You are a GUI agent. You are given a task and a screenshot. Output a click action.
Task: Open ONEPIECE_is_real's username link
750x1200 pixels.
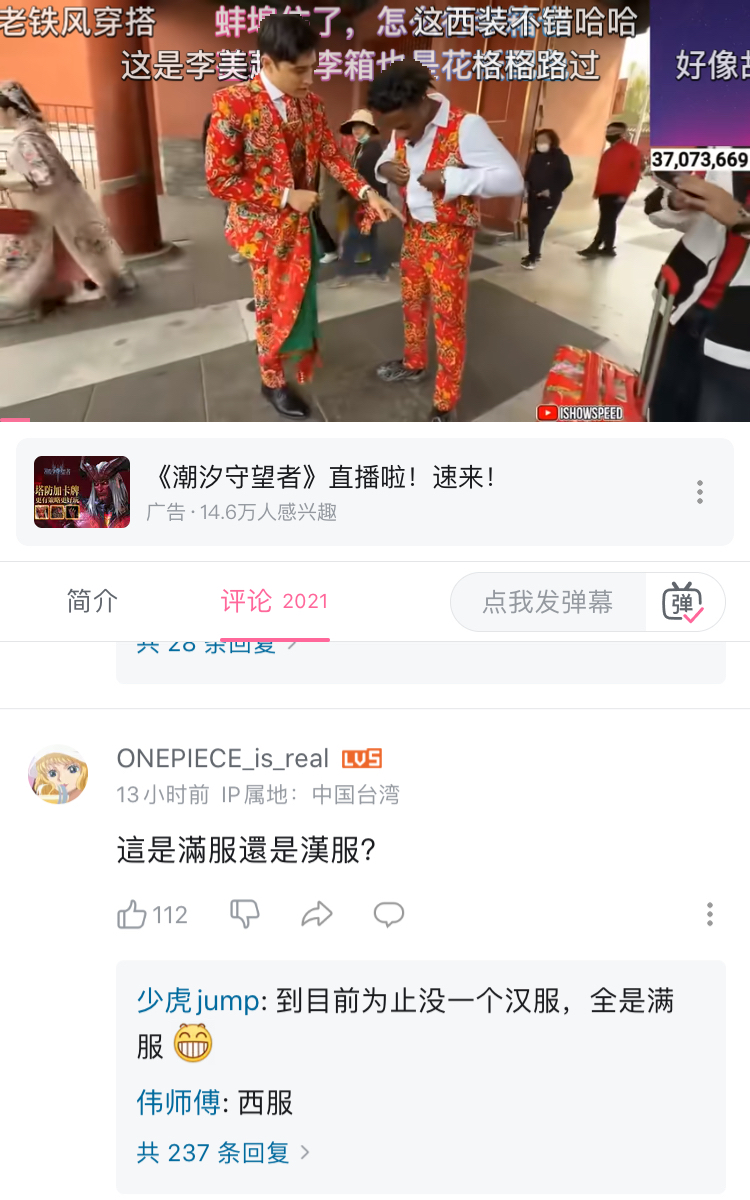[222, 759]
